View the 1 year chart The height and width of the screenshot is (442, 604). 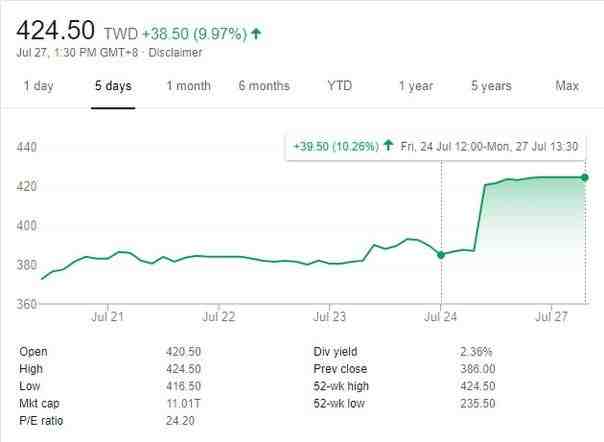[415, 86]
